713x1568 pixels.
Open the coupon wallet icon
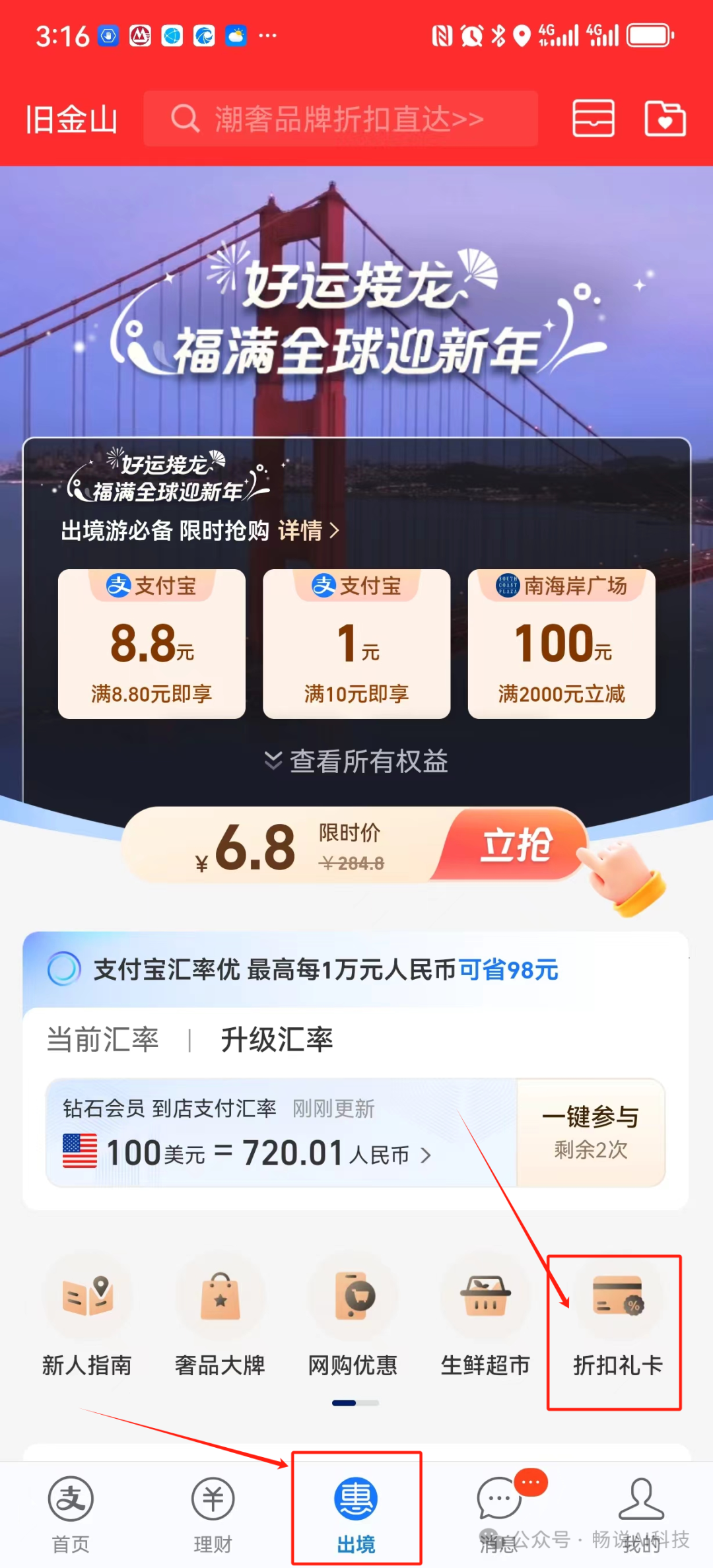[593, 119]
